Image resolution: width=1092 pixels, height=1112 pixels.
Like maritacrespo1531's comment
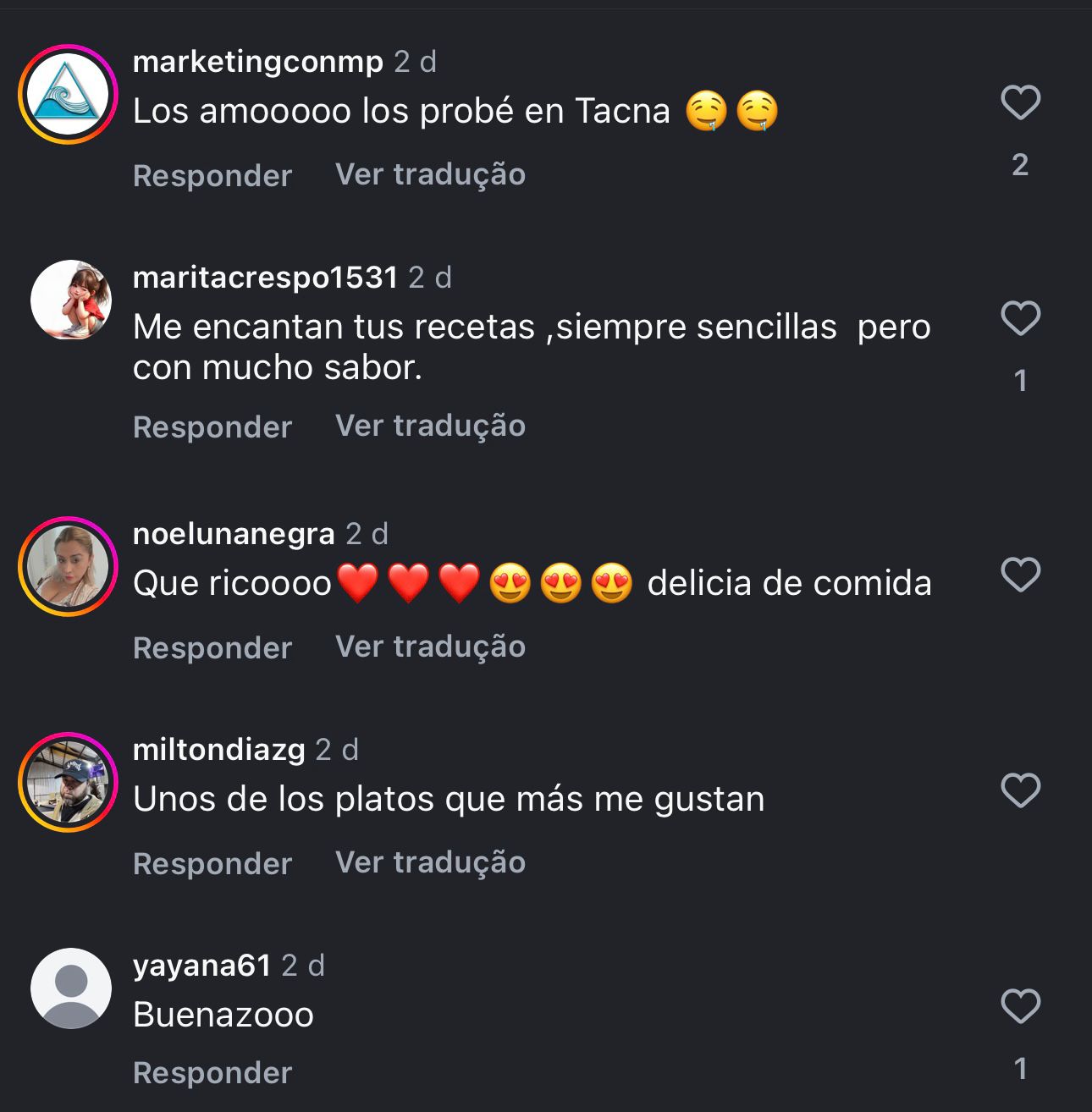click(1020, 319)
